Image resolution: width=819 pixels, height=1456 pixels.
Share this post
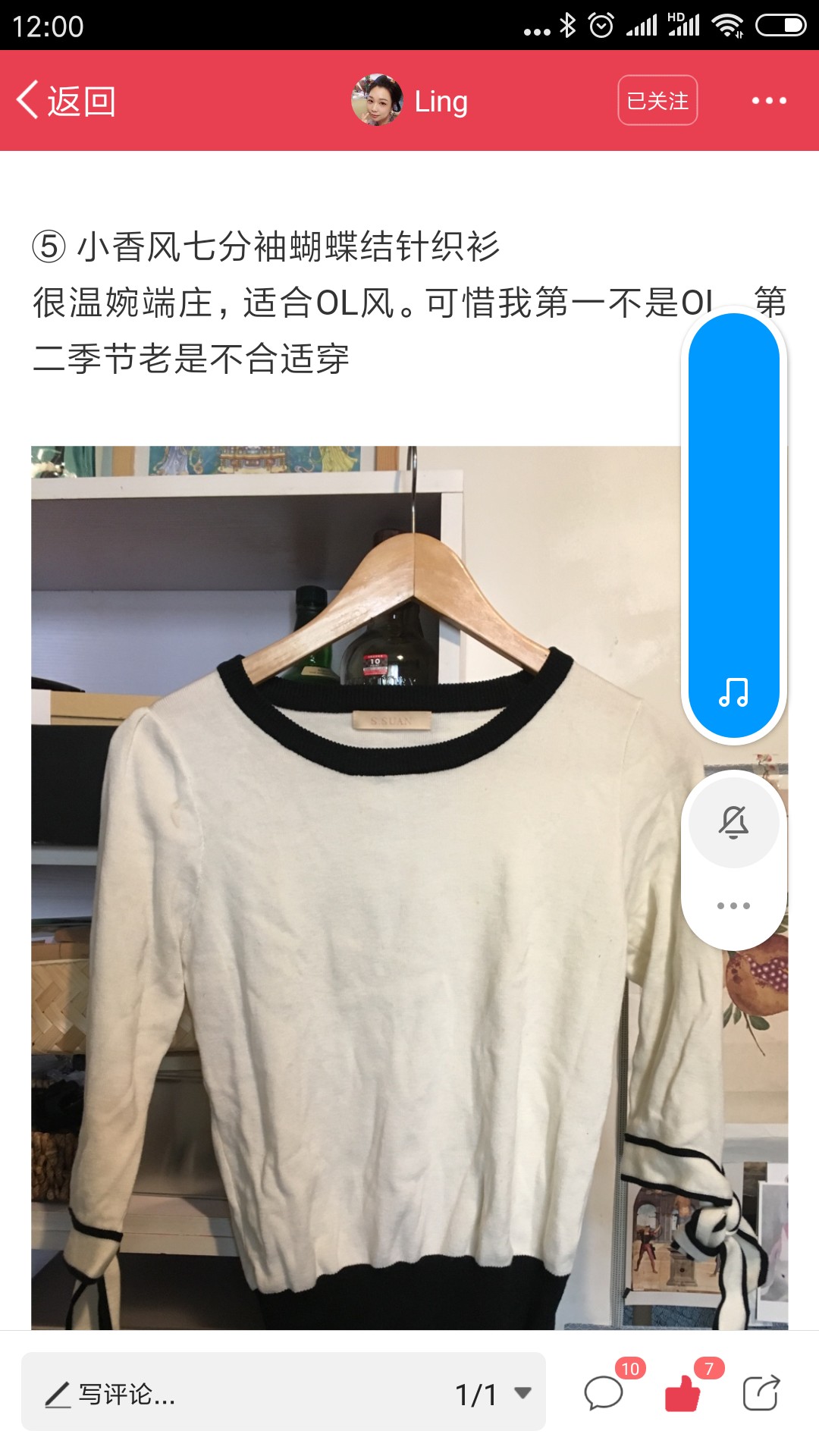click(x=761, y=1392)
